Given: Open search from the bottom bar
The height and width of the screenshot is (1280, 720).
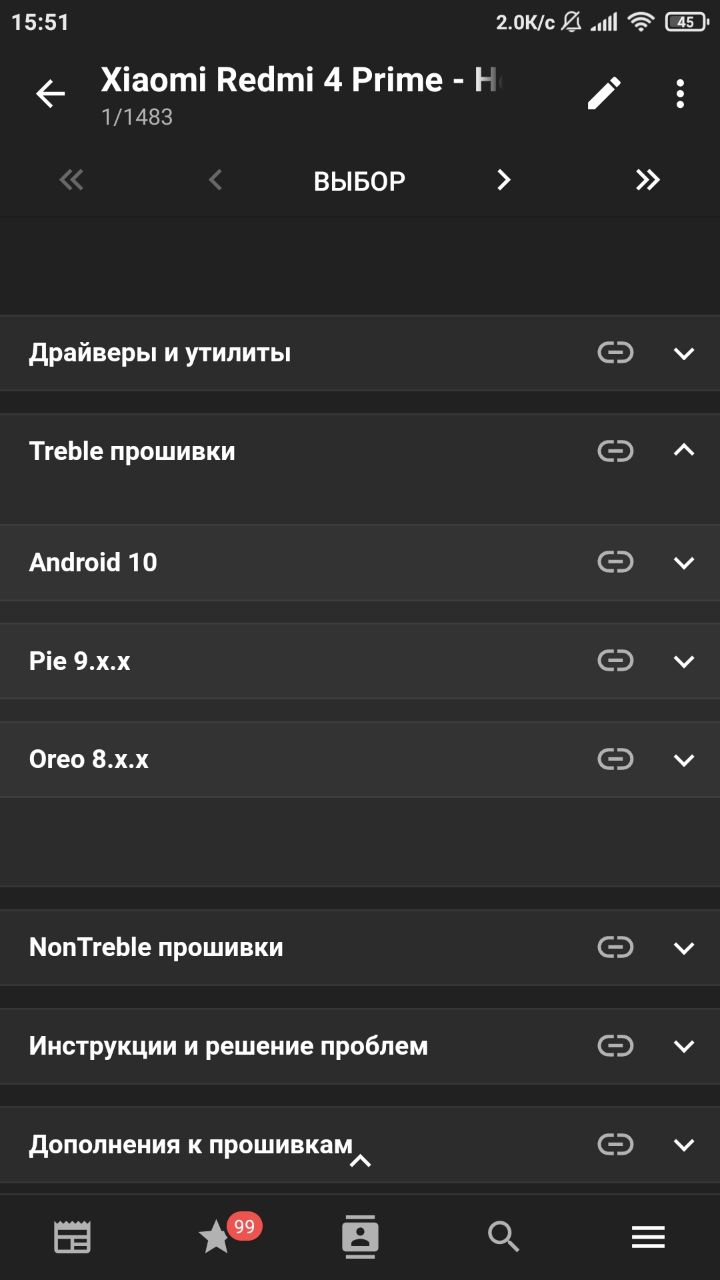Looking at the screenshot, I should (504, 1238).
